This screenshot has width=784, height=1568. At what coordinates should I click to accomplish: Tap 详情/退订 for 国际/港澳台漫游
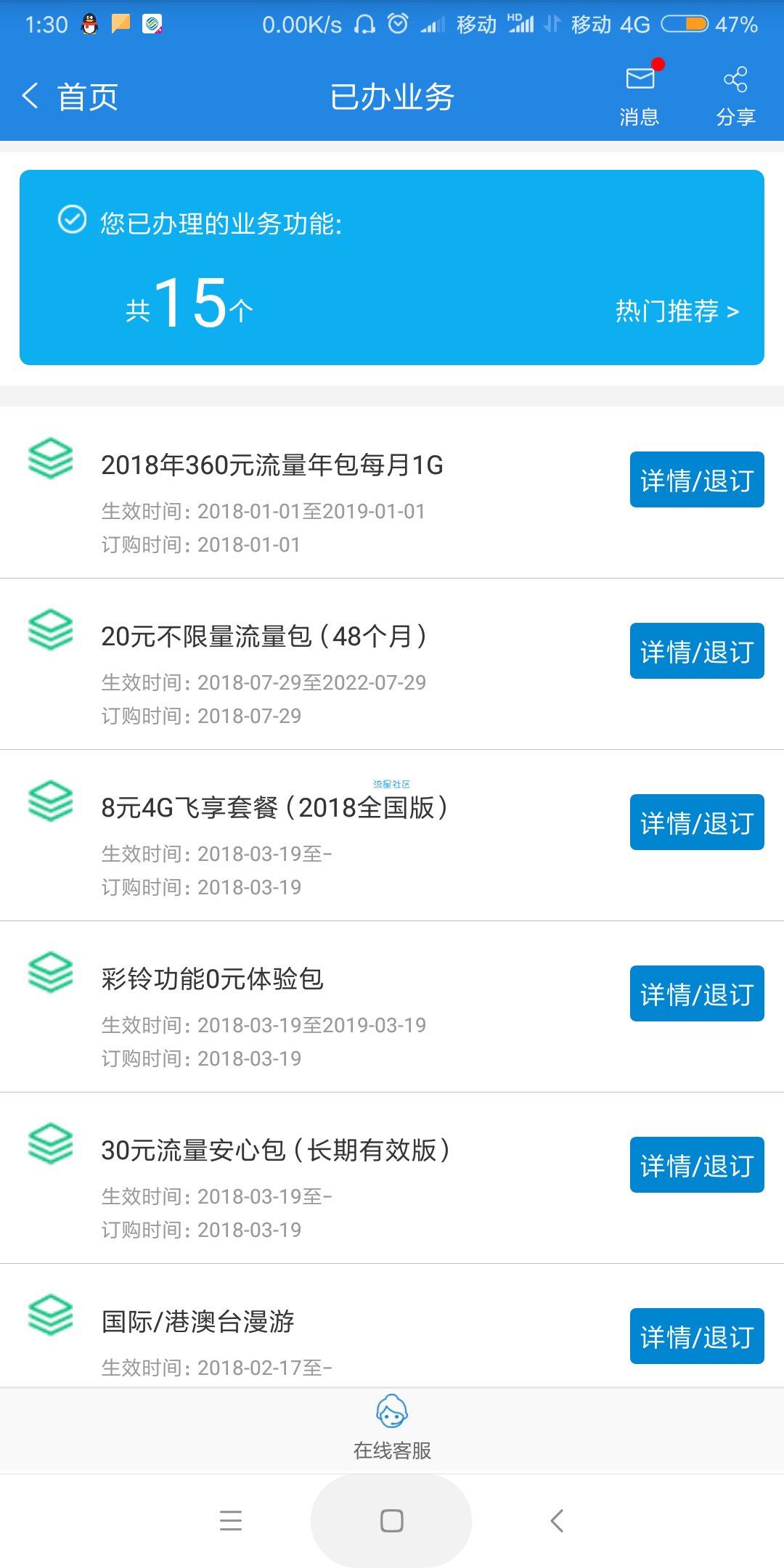pyautogui.click(x=697, y=1336)
